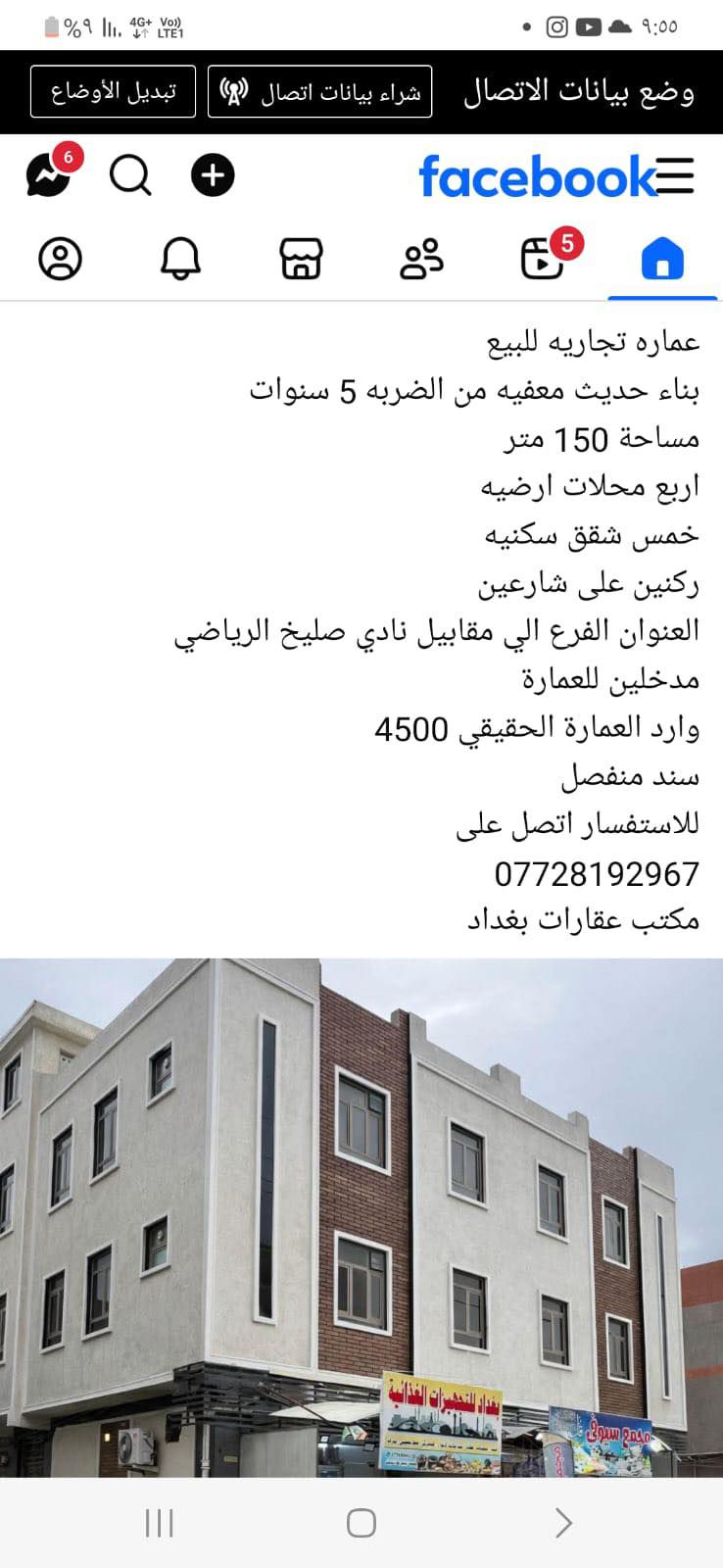Open the notifications bell tab

pos(180,260)
